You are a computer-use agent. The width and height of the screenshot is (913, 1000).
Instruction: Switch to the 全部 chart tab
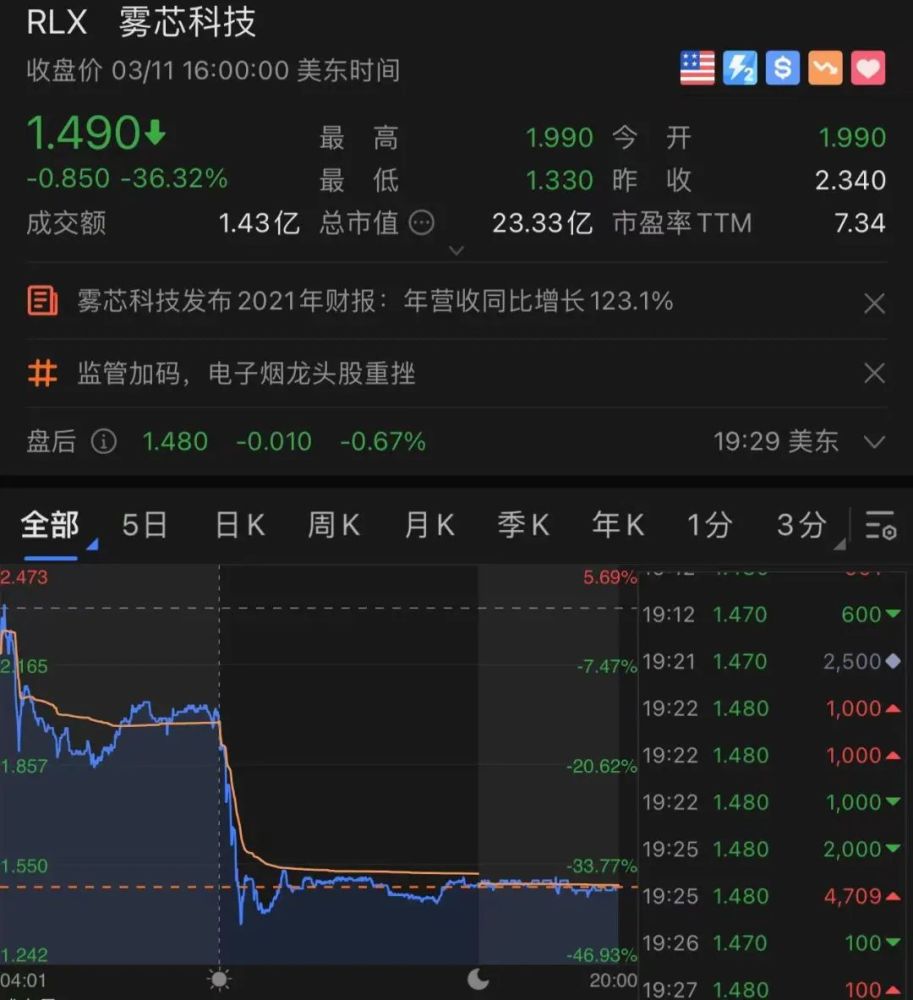point(50,524)
